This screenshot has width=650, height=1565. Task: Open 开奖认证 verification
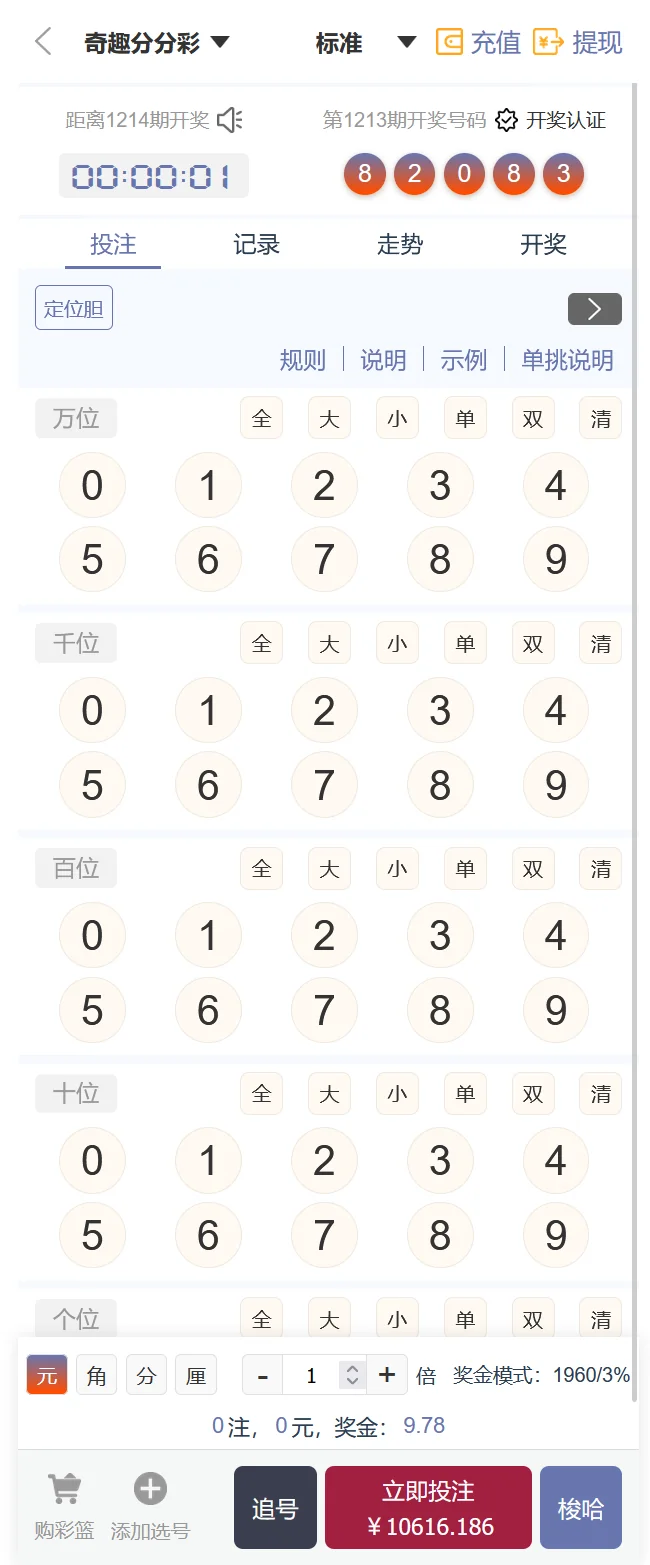click(551, 120)
